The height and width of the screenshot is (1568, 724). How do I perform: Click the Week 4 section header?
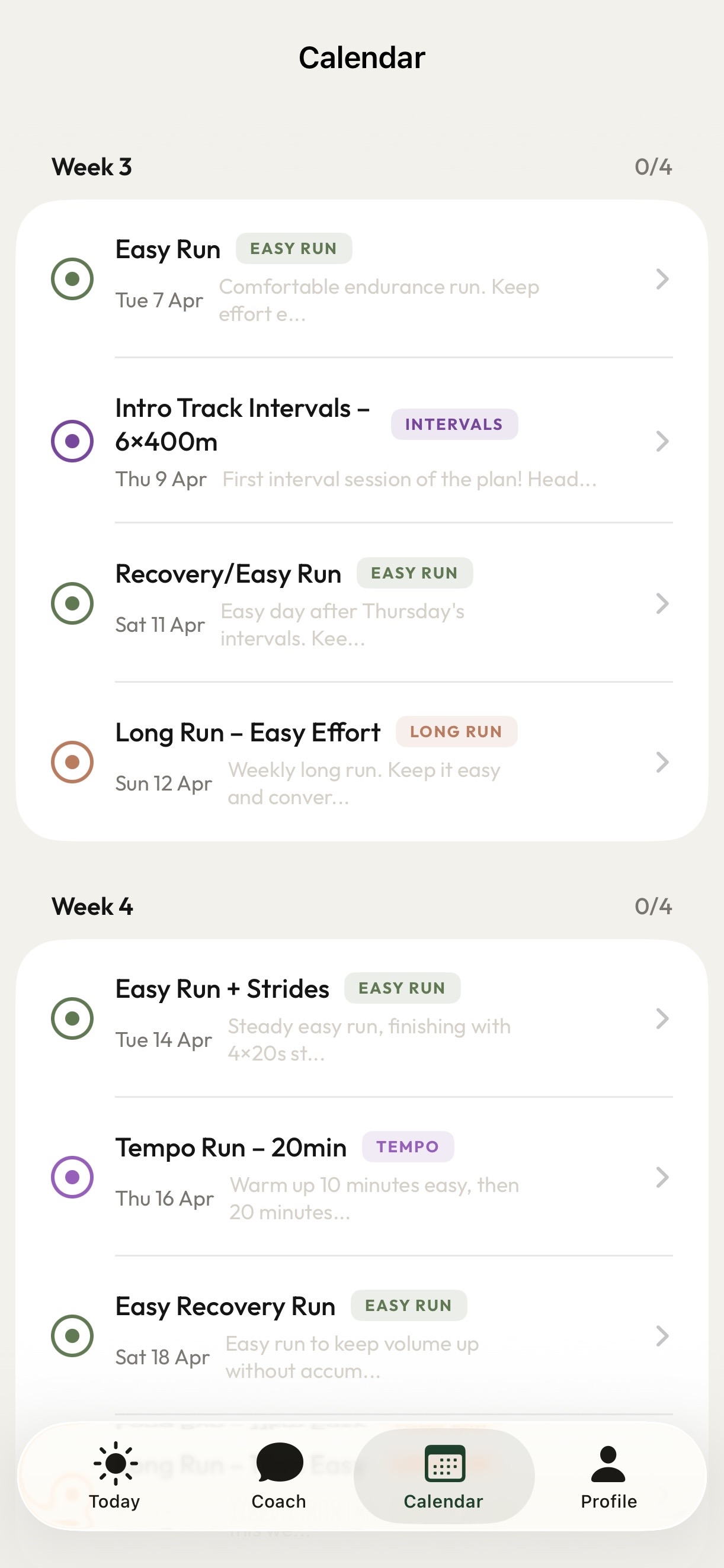91,906
